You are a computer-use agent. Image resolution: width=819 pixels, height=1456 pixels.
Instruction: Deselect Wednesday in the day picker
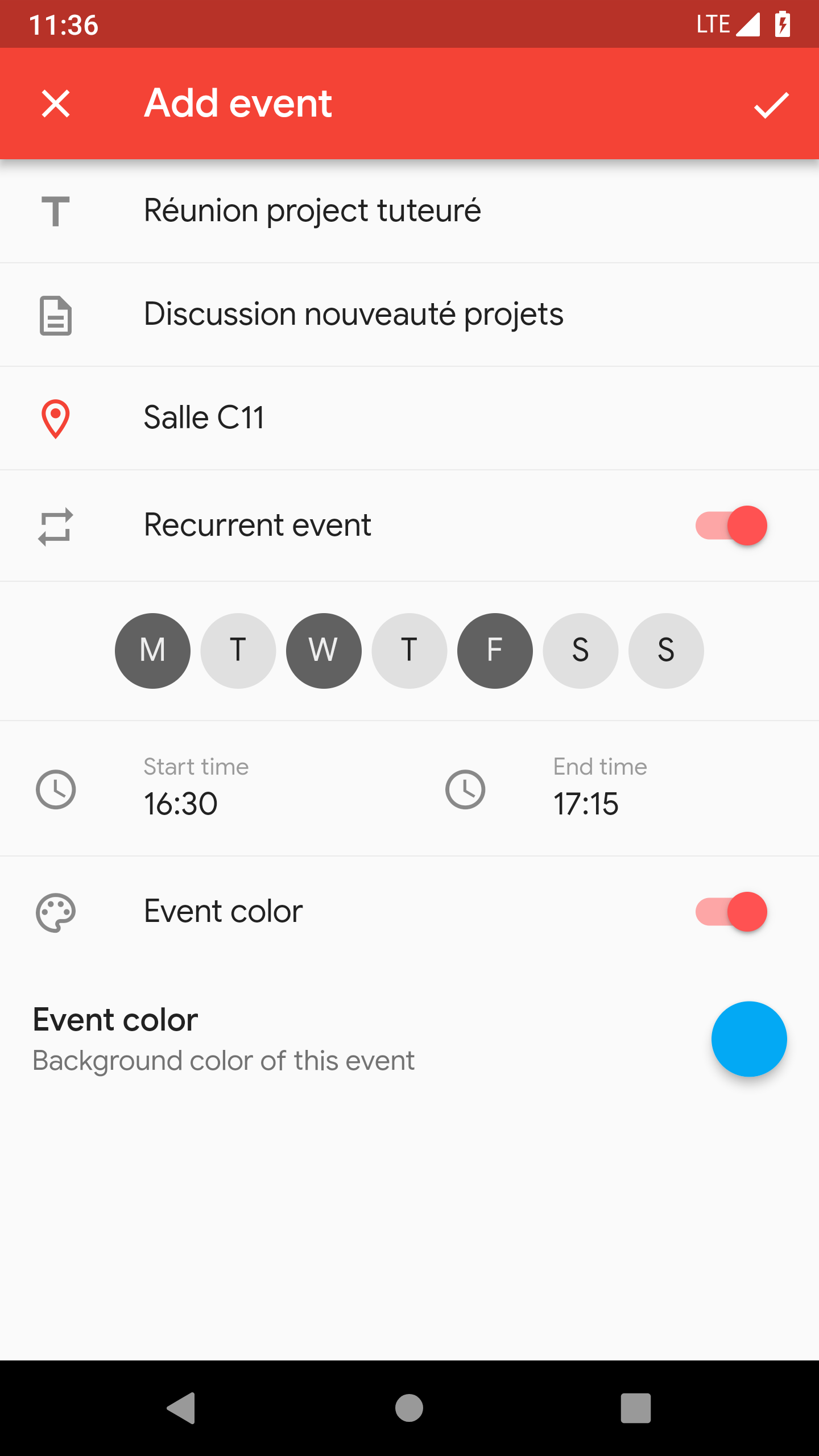324,651
